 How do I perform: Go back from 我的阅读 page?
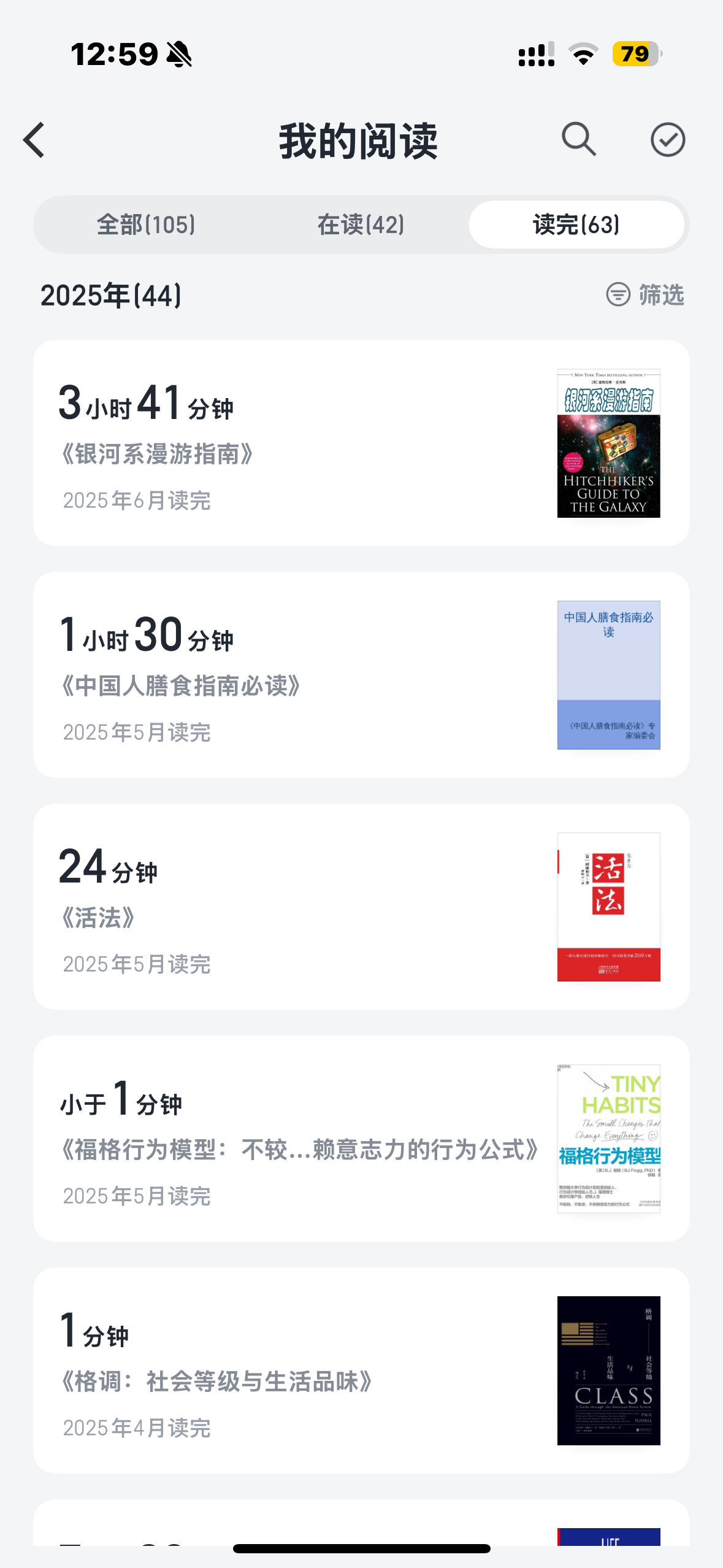pyautogui.click(x=34, y=140)
